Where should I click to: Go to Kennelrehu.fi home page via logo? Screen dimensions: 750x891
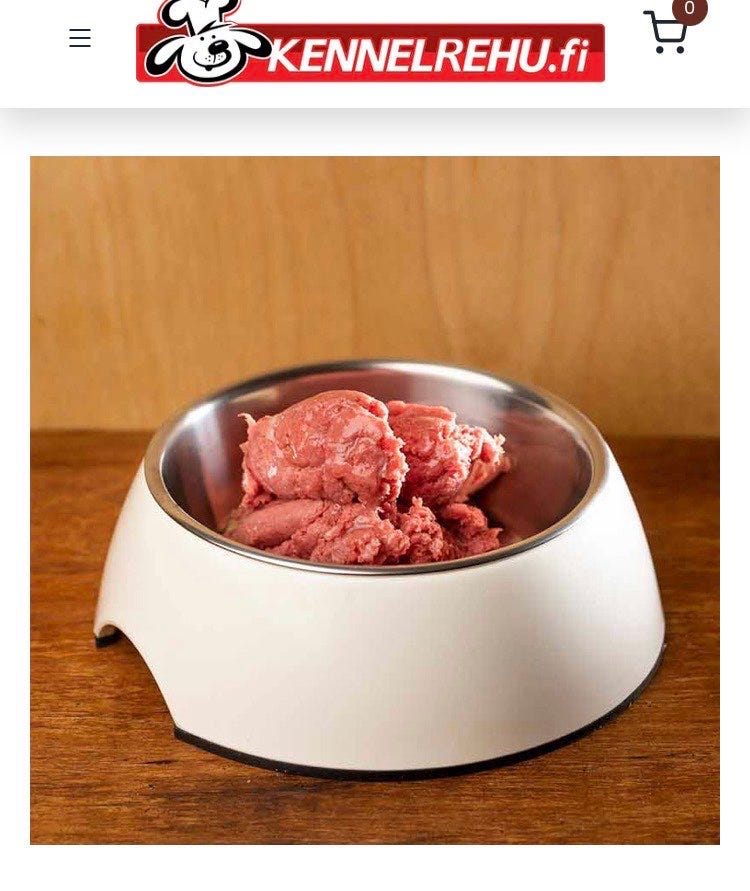[370, 44]
